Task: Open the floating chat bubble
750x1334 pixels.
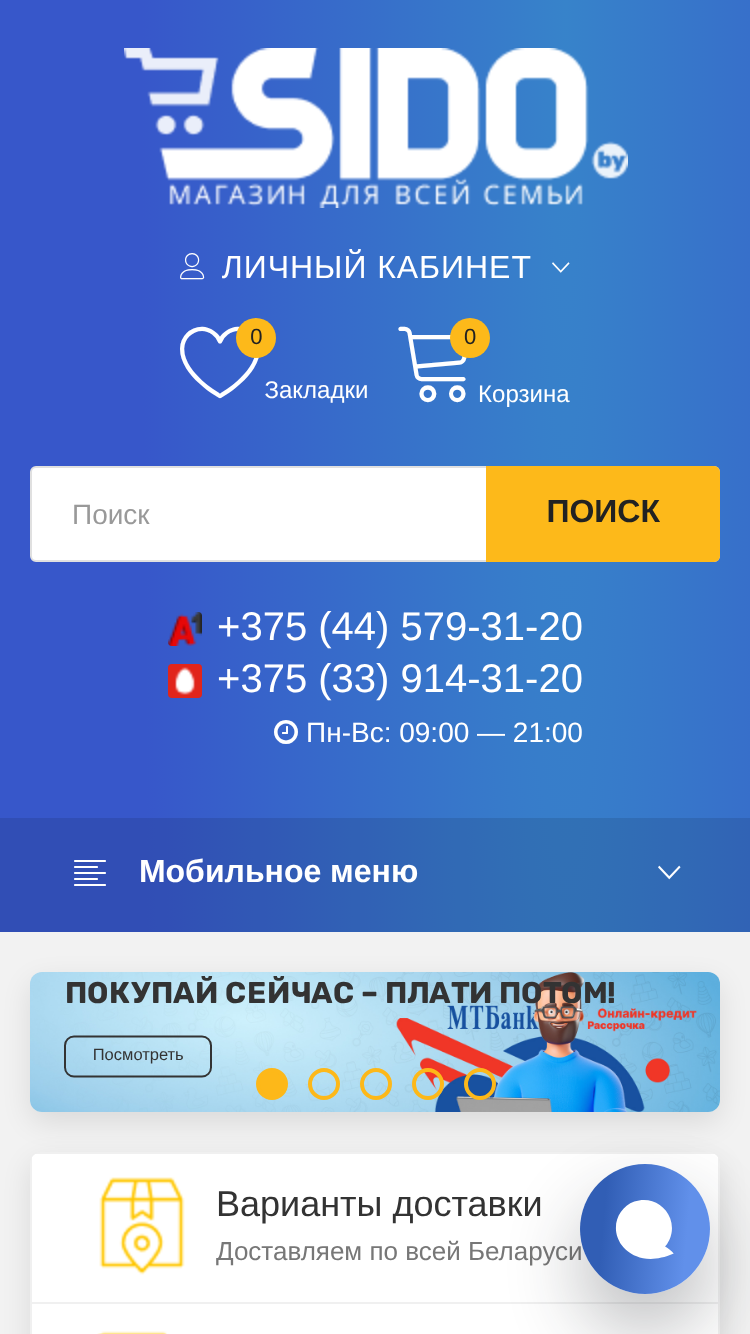Action: coord(645,1229)
